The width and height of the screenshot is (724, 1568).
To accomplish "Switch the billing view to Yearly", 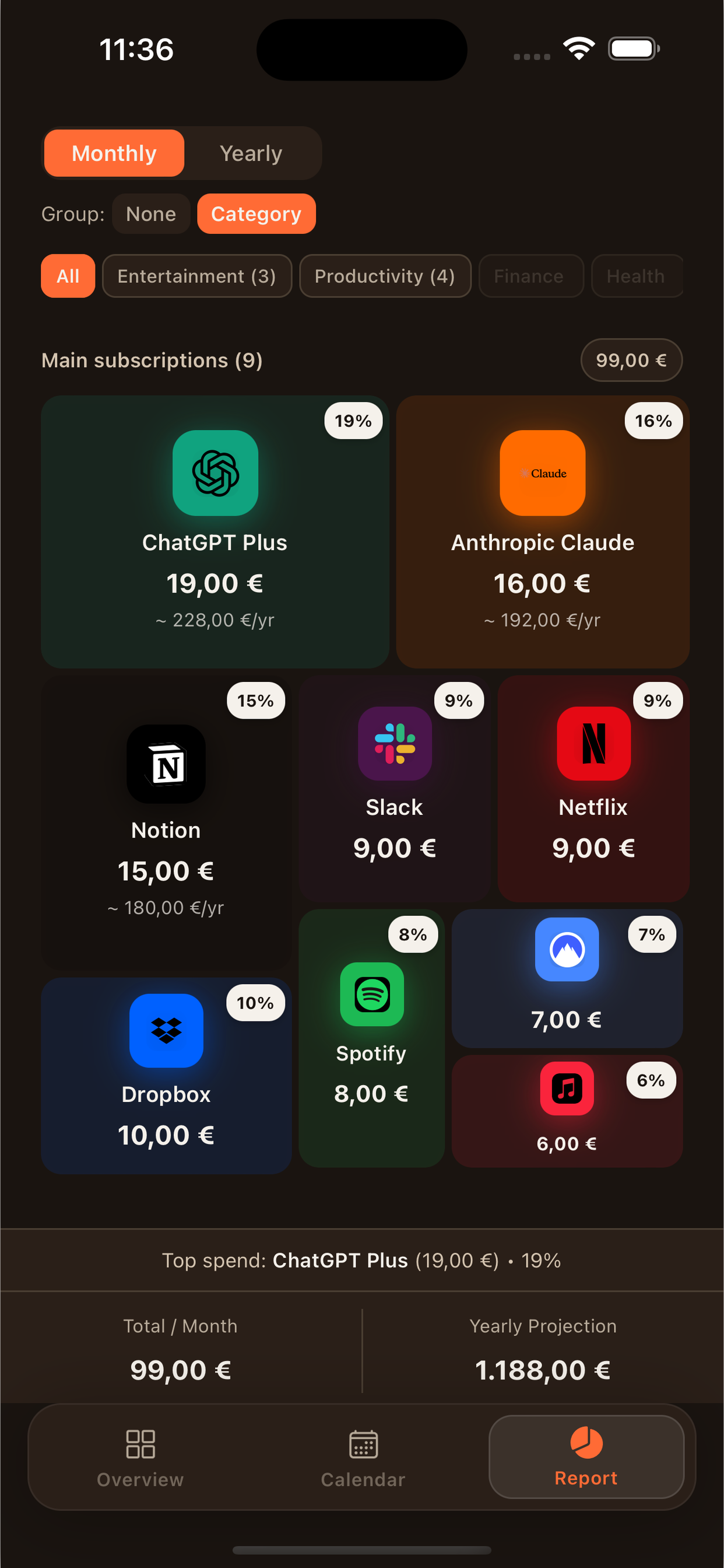I will (x=251, y=153).
